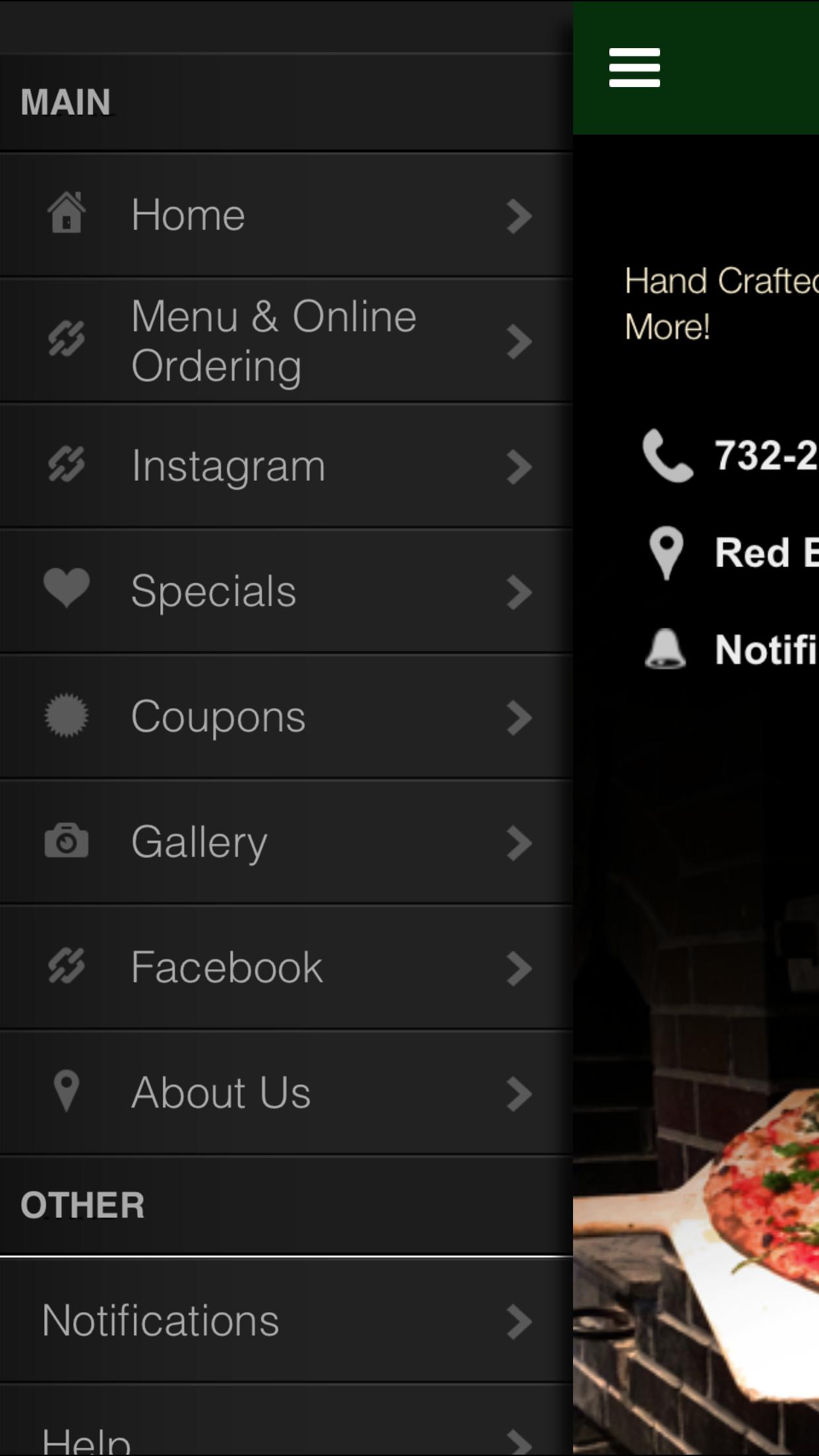Image resolution: width=819 pixels, height=1456 pixels.
Task: View the Specials section
Action: tap(286, 591)
